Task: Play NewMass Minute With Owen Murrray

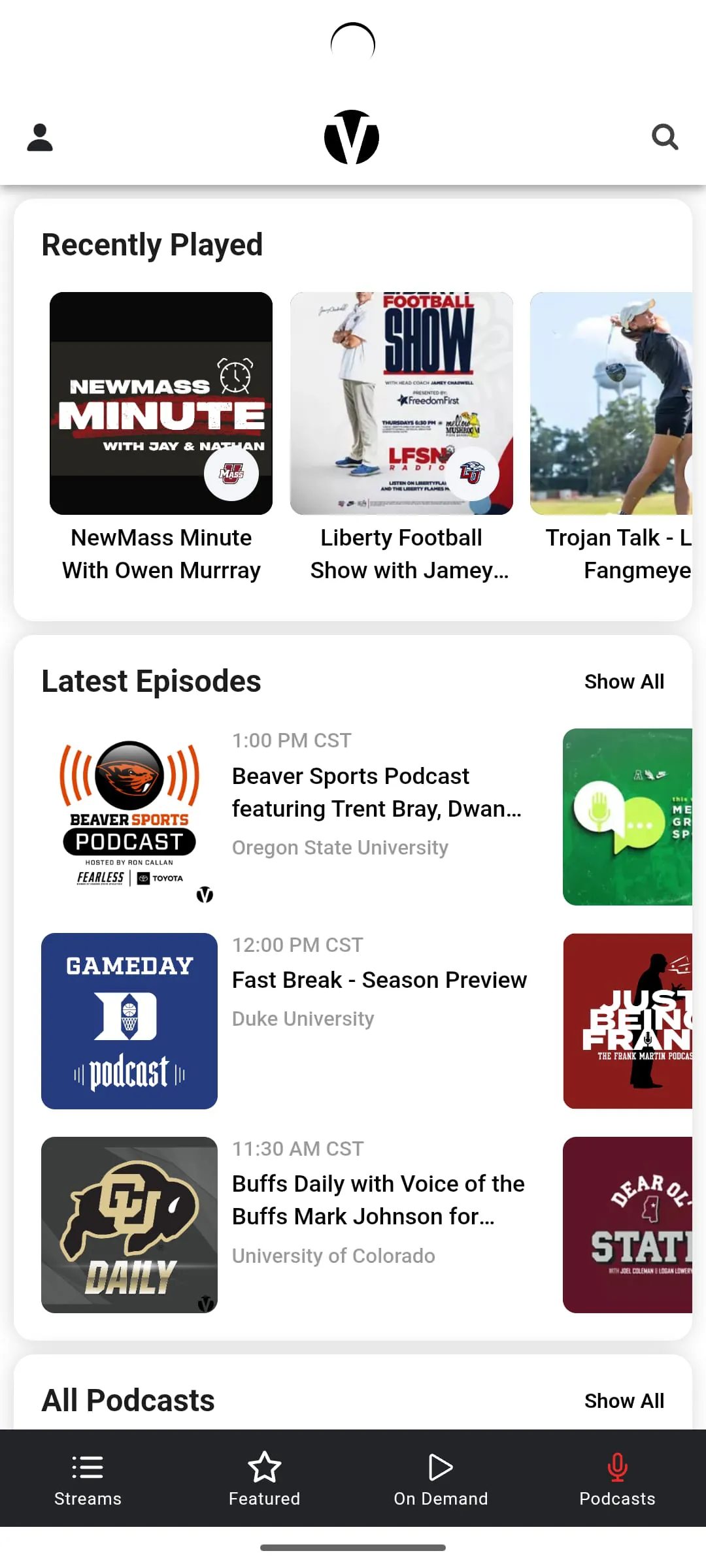Action: pos(161,404)
